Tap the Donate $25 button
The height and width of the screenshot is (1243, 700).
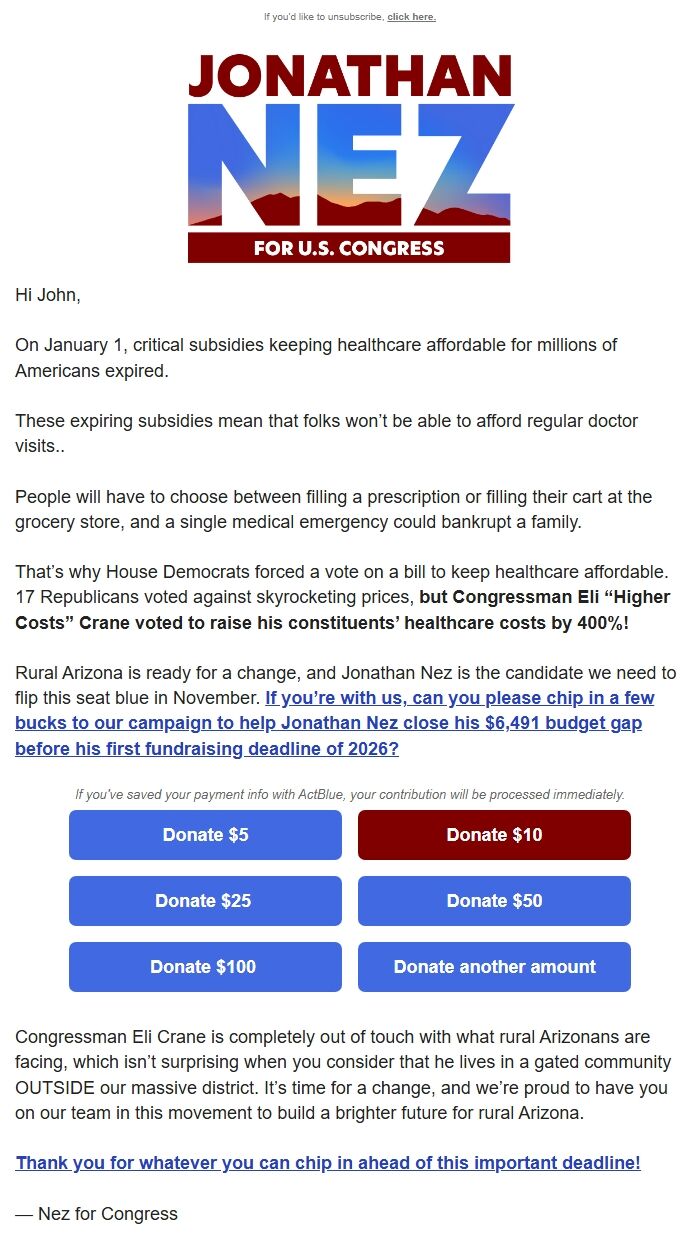coord(205,901)
